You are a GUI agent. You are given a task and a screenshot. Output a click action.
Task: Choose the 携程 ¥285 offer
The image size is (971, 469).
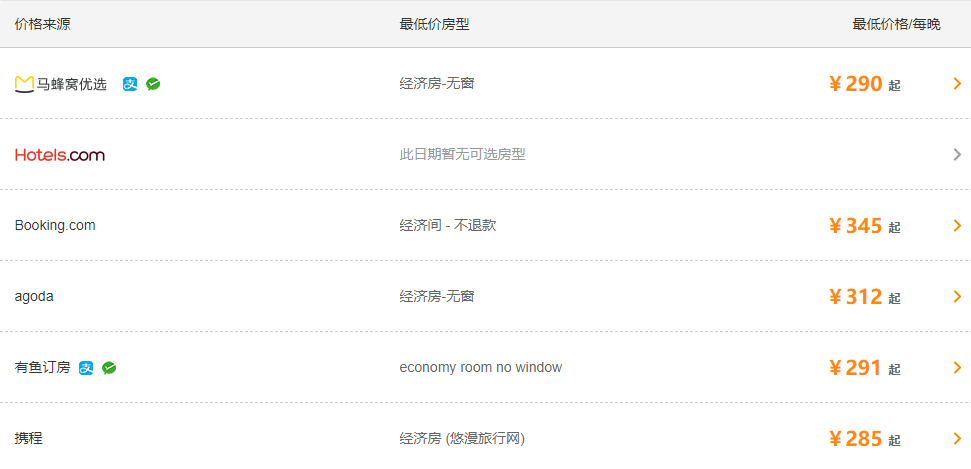(956, 439)
